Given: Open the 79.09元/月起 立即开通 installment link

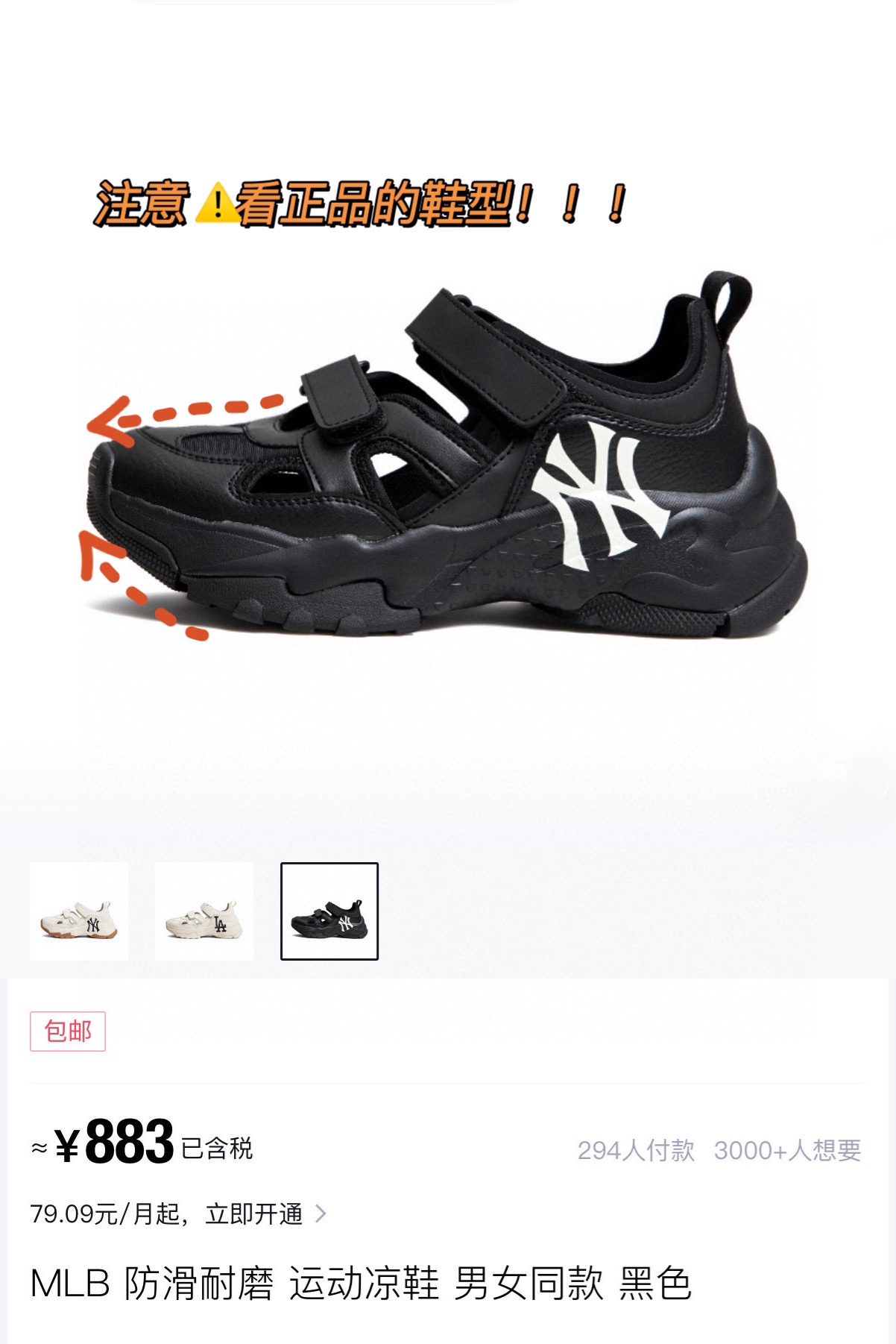Looking at the screenshot, I should click(x=179, y=1215).
